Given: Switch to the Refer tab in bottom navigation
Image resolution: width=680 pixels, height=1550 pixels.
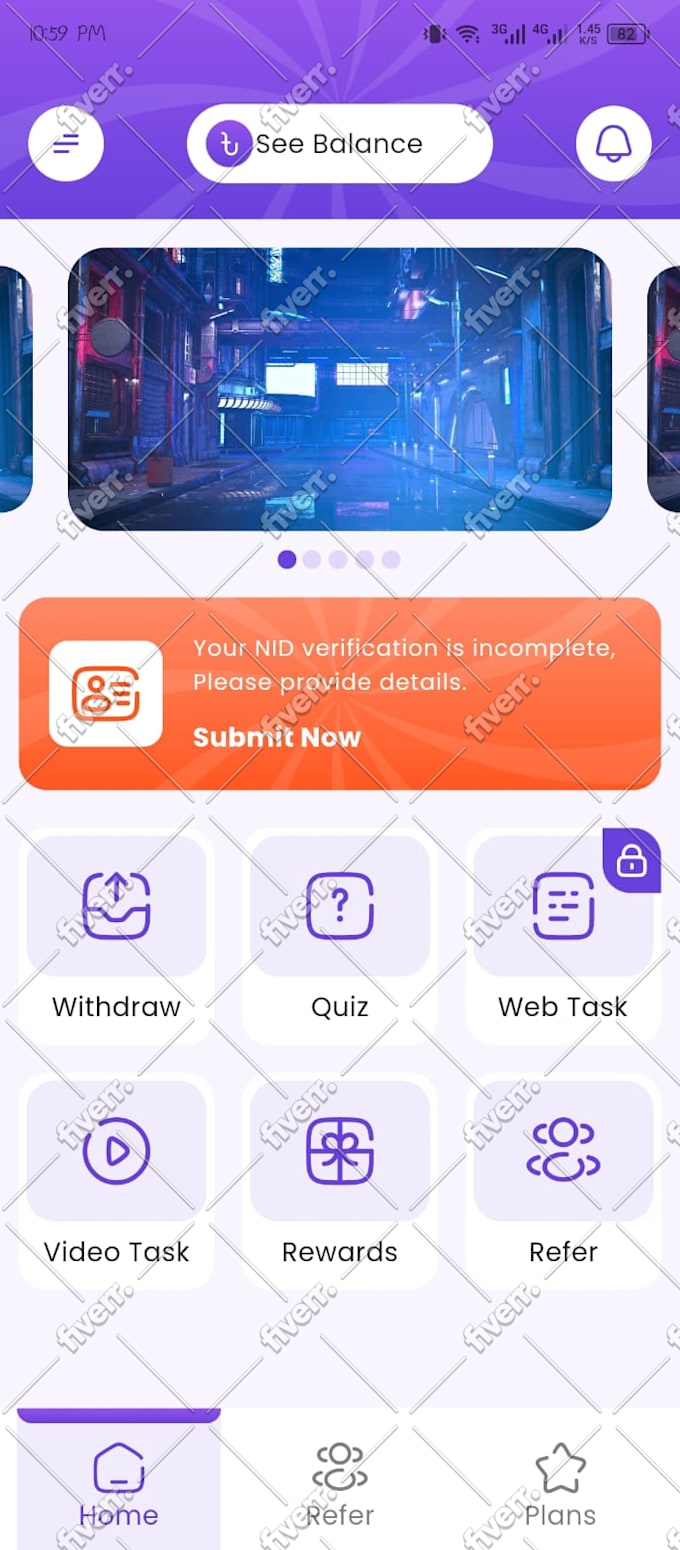Looking at the screenshot, I should tap(340, 1484).
